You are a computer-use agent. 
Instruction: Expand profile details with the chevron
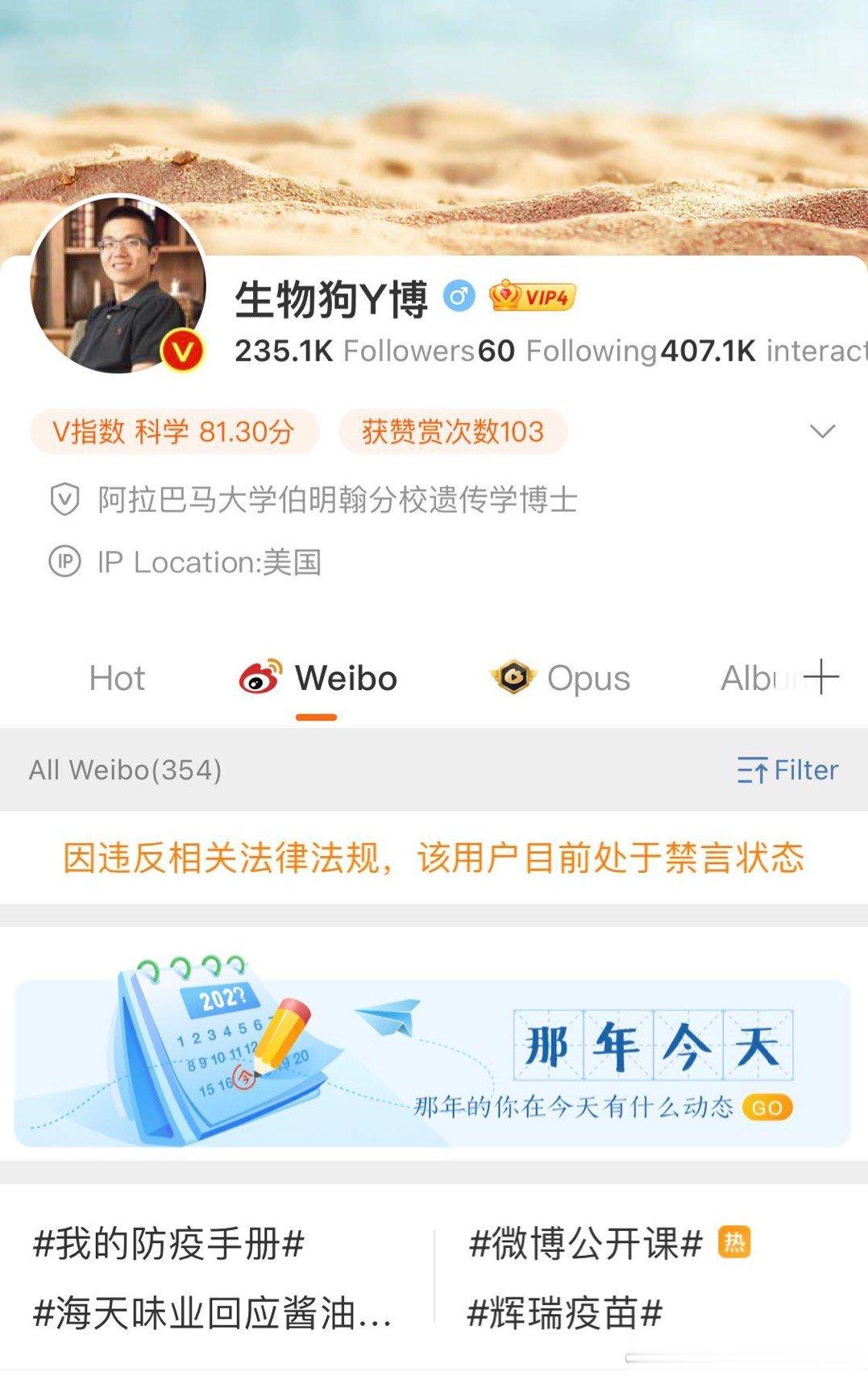pos(821,431)
